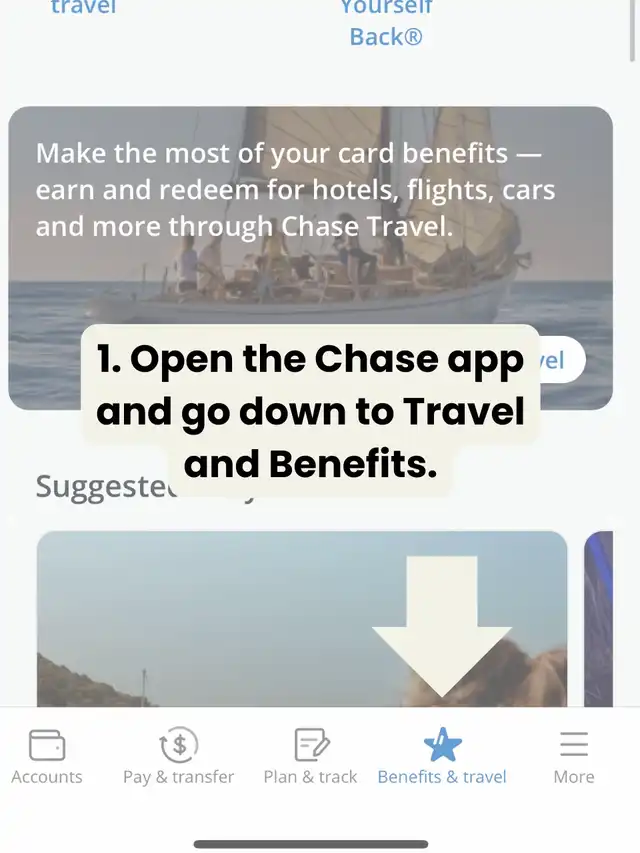Open the Pay & transfer tab
This screenshot has width=640, height=853.
pos(178,757)
